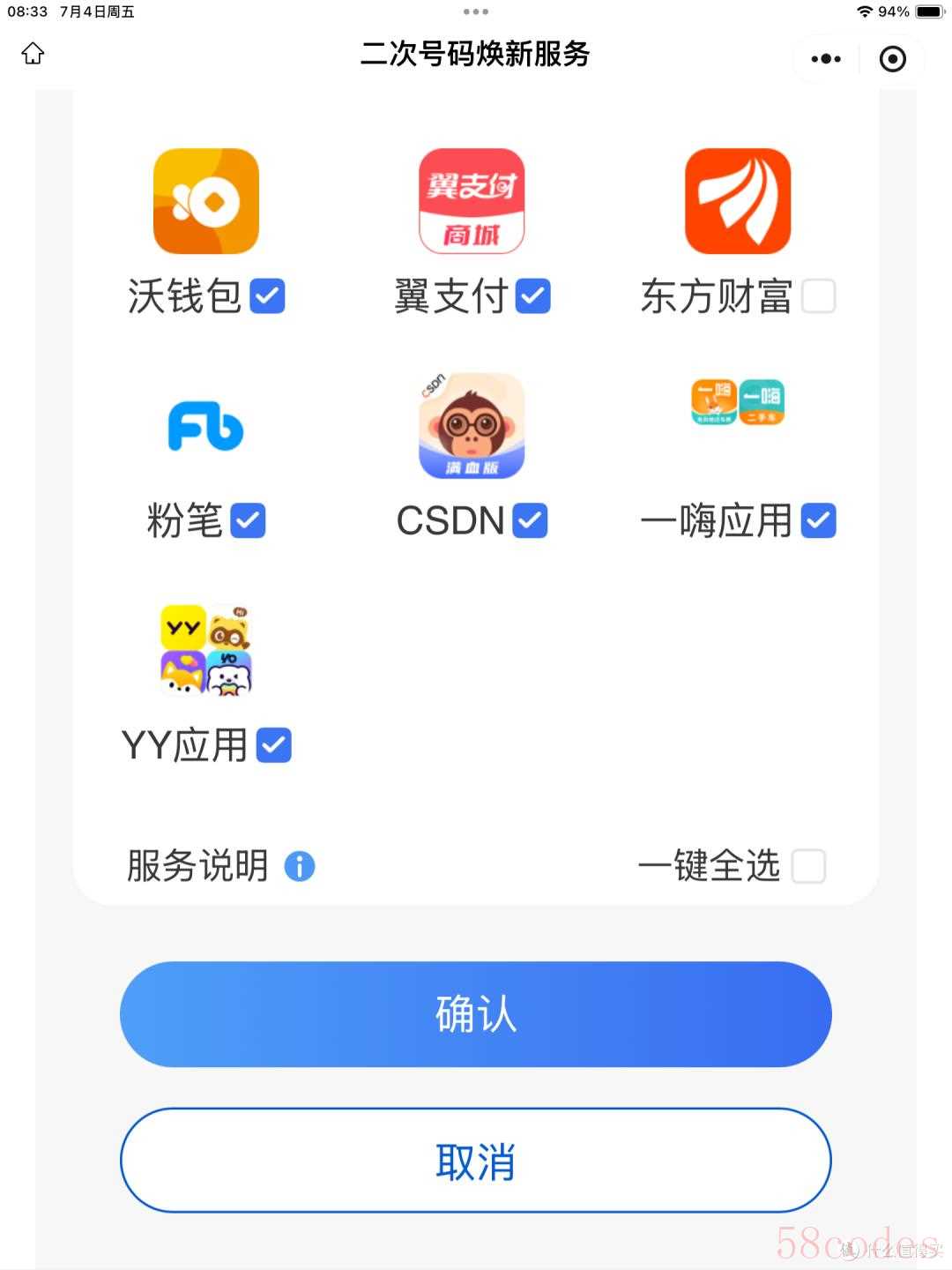Check the 东方财富 checkbox
The image size is (952, 1270).
(x=818, y=296)
